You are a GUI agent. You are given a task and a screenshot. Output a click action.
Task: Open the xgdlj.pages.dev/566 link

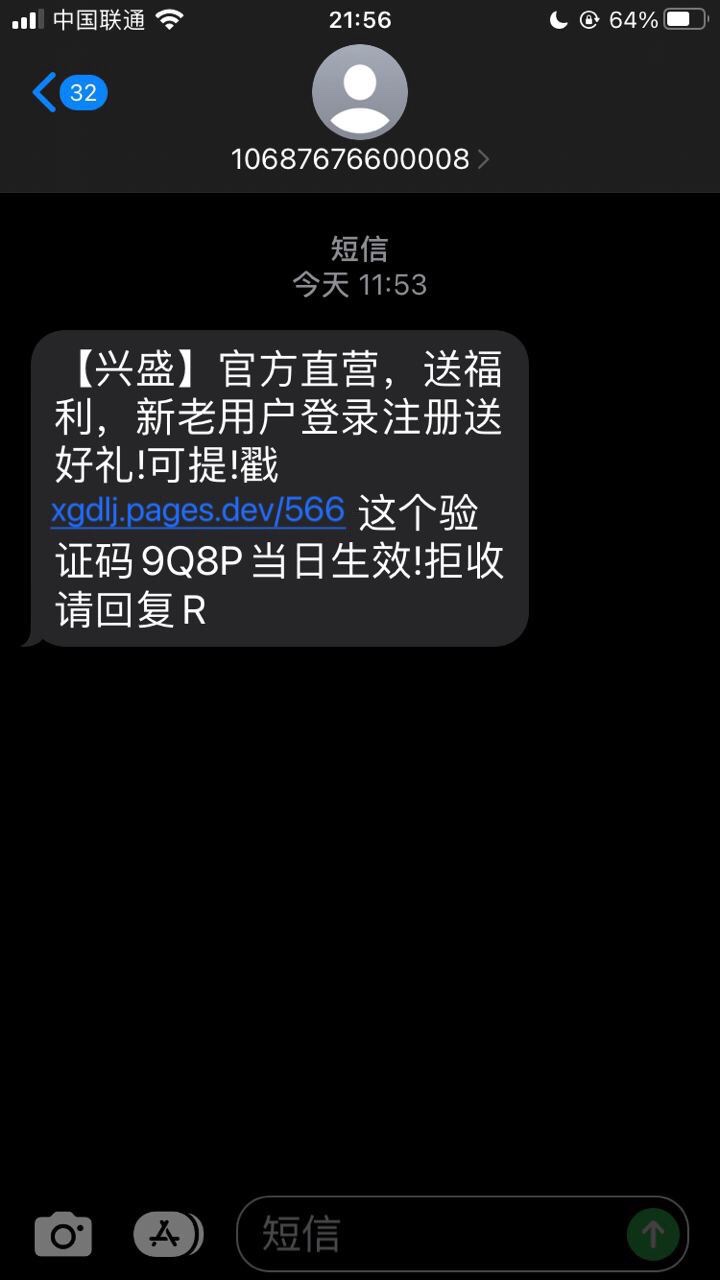click(198, 510)
